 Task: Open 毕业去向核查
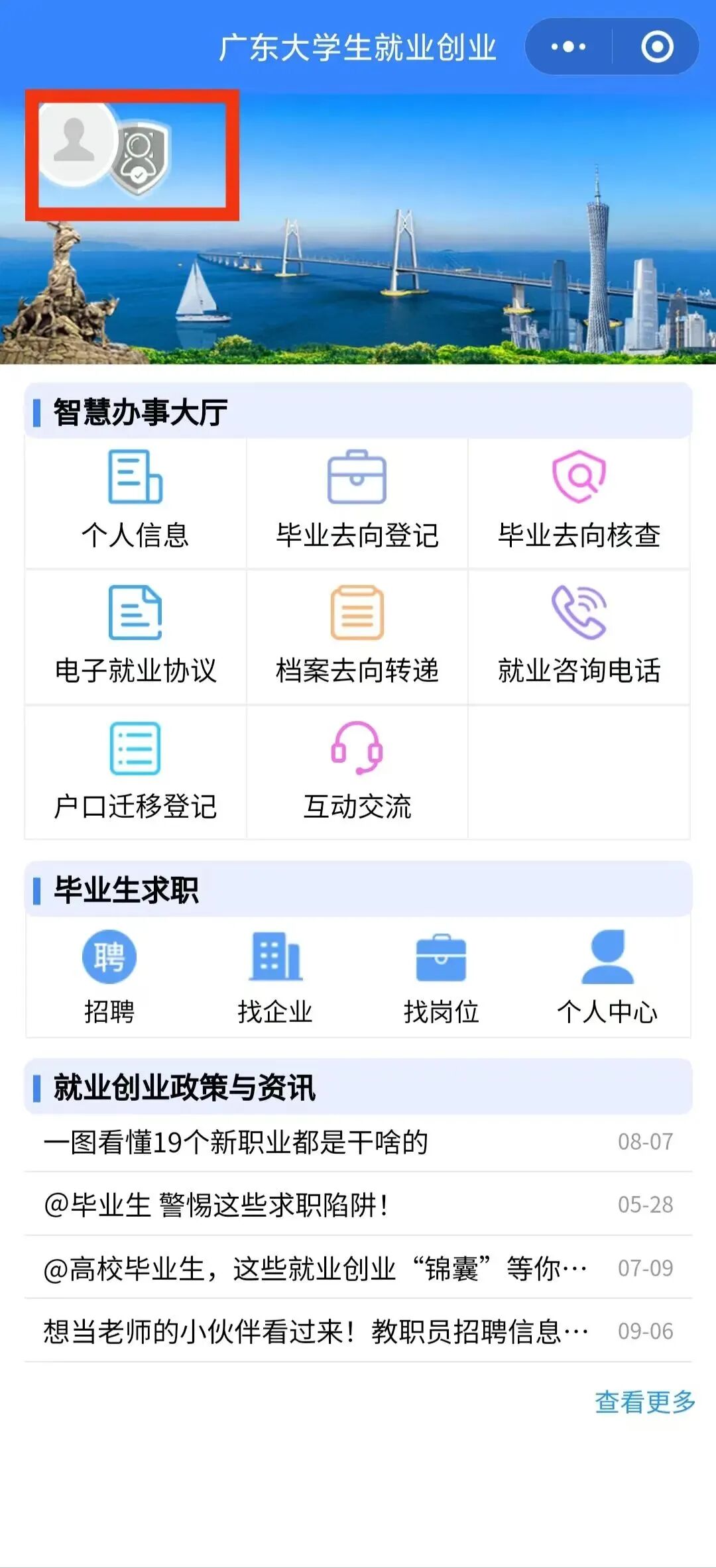579,502
